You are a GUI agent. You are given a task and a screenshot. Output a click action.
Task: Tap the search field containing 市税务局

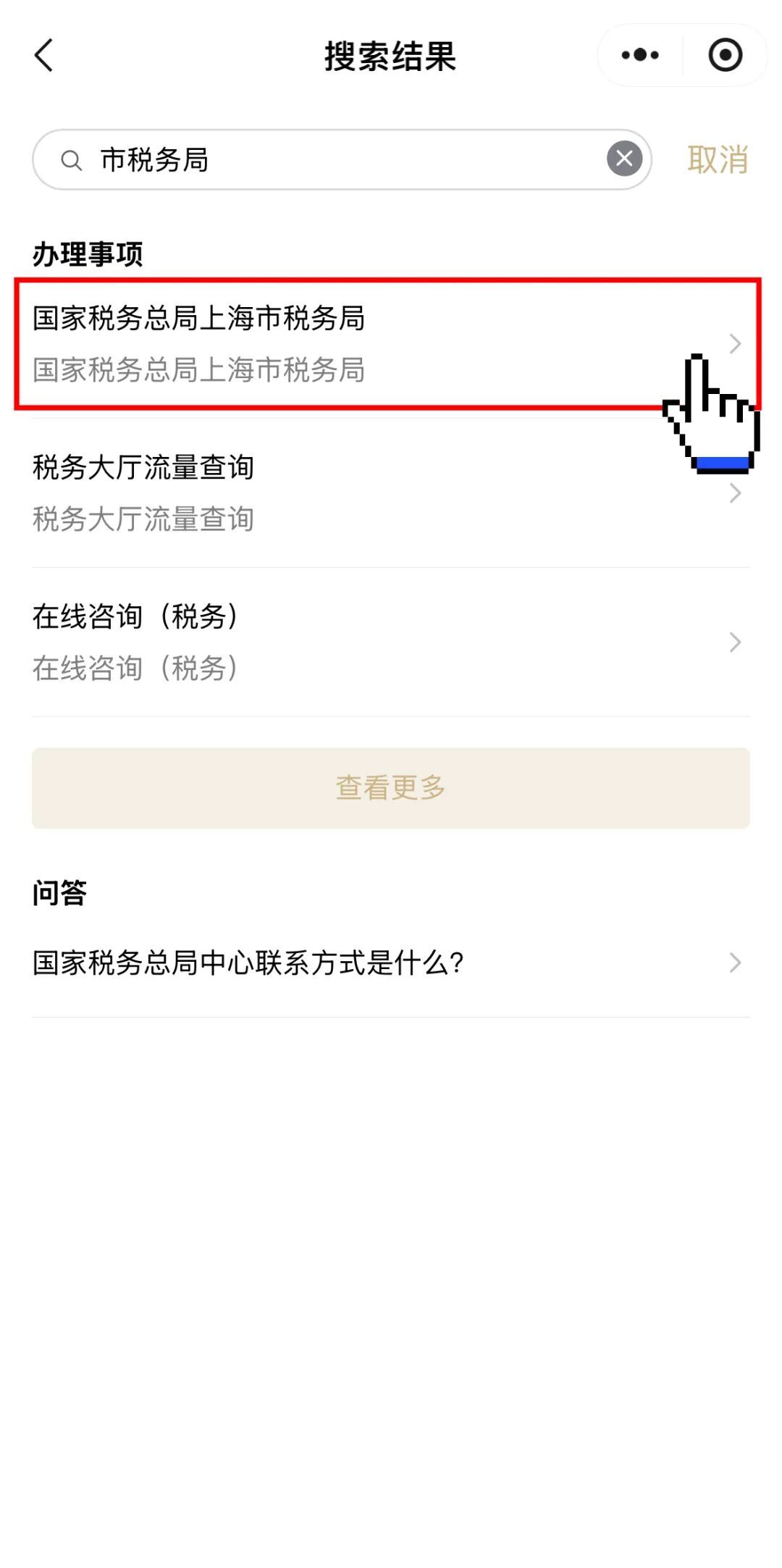click(x=333, y=160)
